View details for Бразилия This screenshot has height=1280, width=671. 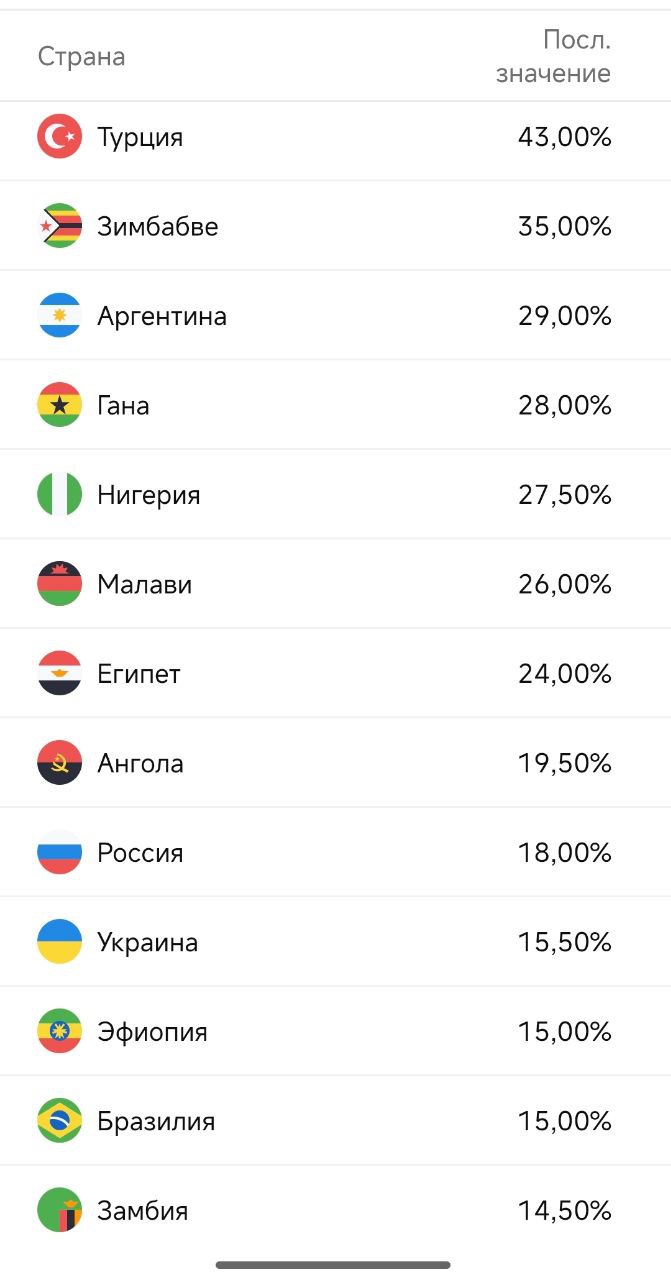point(156,1122)
